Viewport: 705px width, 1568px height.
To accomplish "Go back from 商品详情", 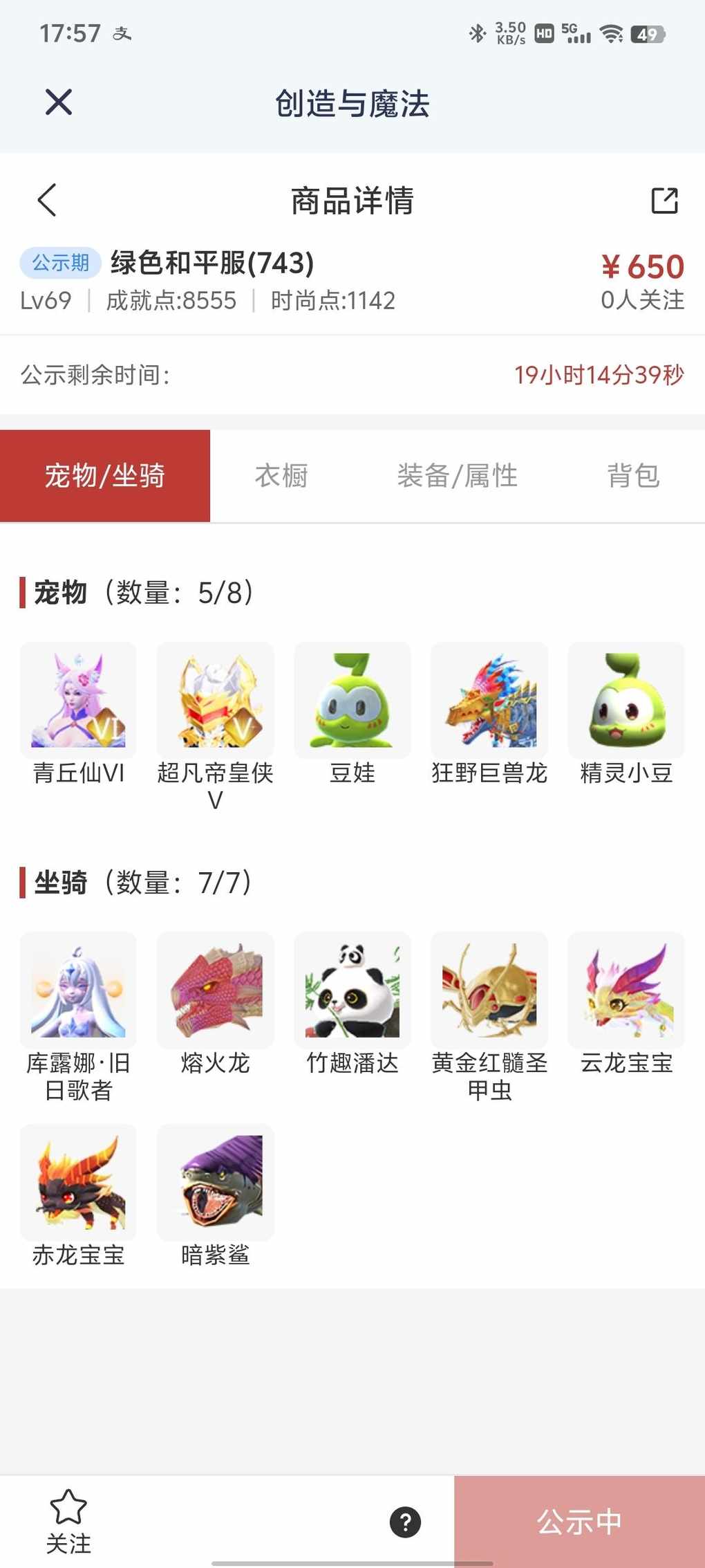I will 47,201.
